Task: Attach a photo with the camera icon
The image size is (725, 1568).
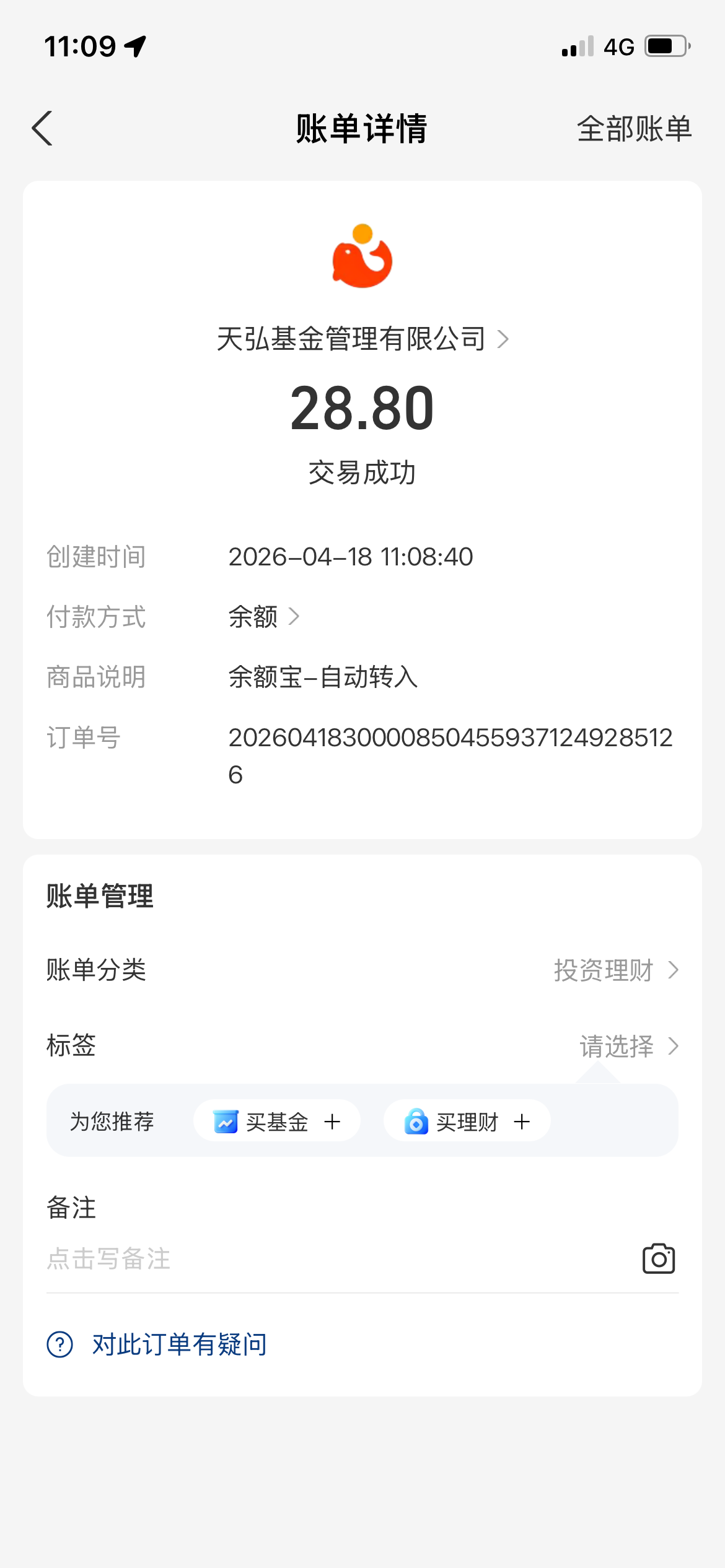Action: 658,1260
